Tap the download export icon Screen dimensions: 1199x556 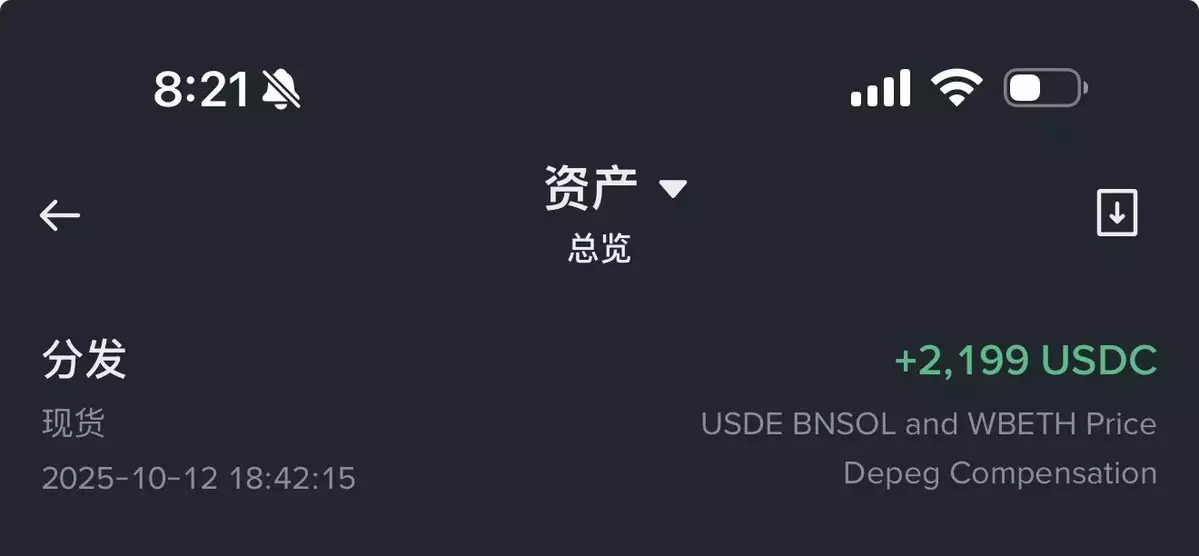(1117, 214)
